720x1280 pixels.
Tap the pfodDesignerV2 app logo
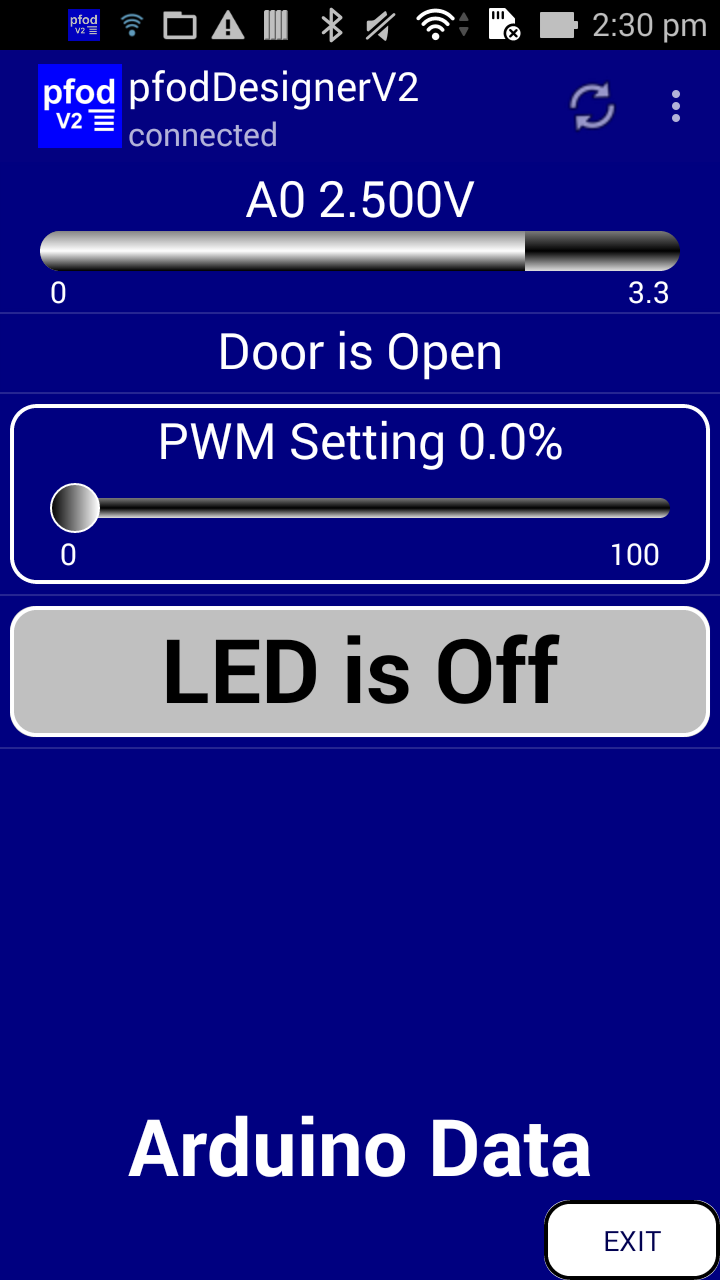click(x=79, y=105)
